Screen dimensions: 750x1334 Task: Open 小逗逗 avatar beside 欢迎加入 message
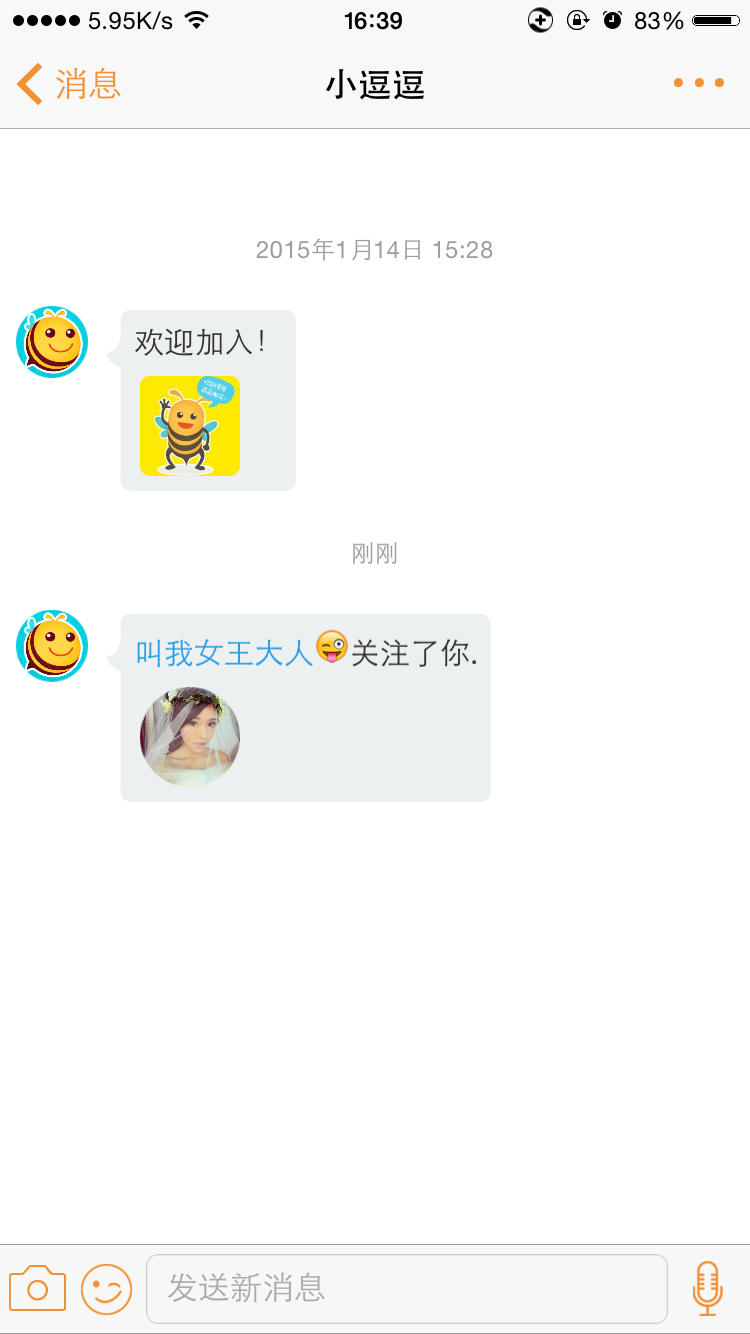coord(52,342)
